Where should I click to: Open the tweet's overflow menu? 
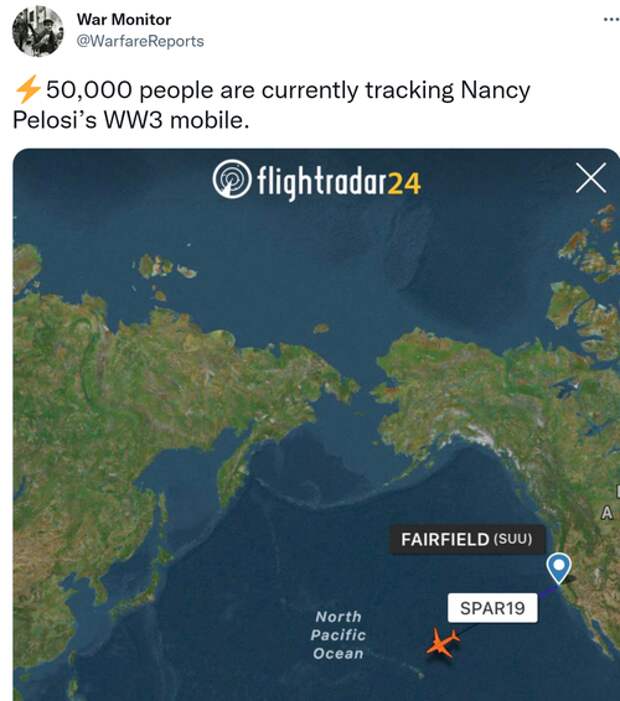(x=611, y=20)
